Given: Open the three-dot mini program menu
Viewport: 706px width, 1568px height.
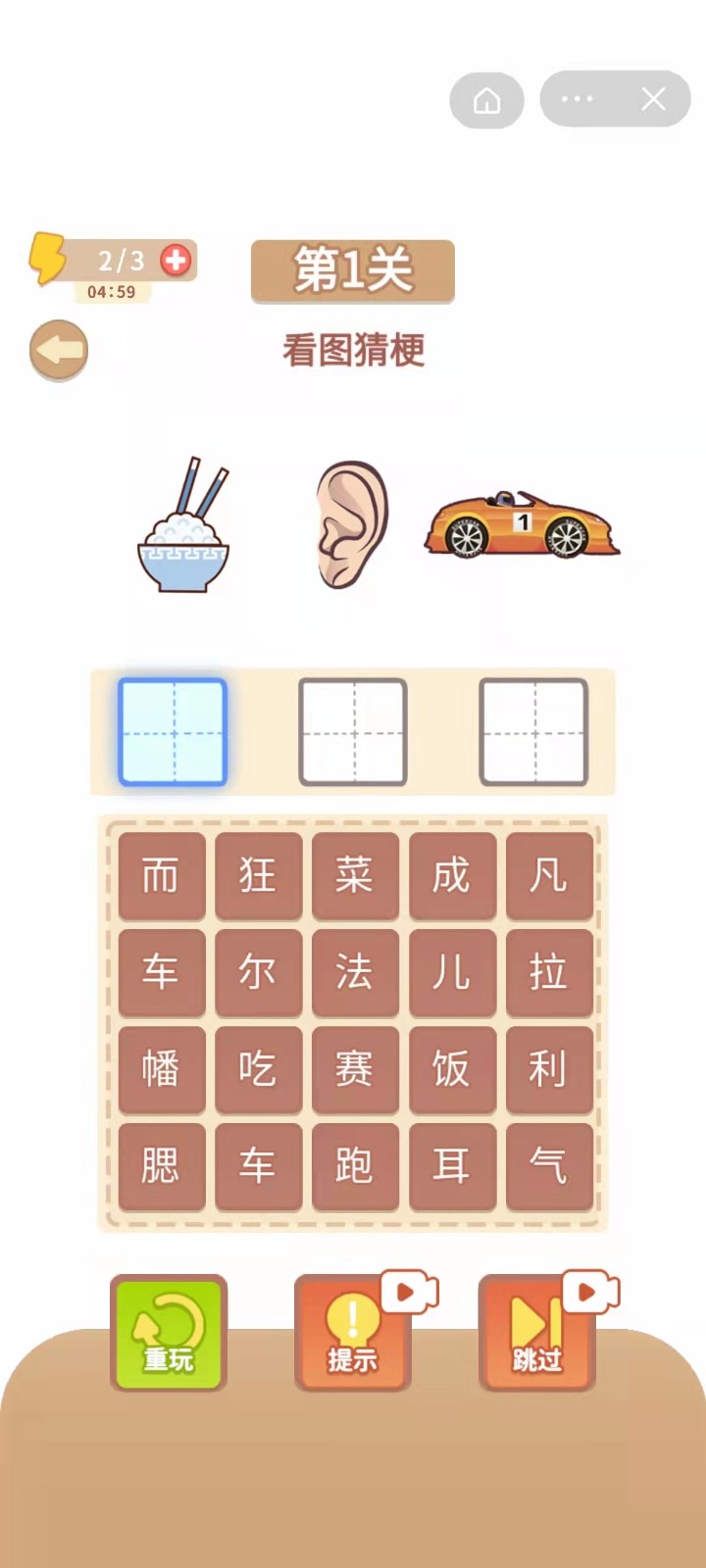Looking at the screenshot, I should [x=577, y=99].
